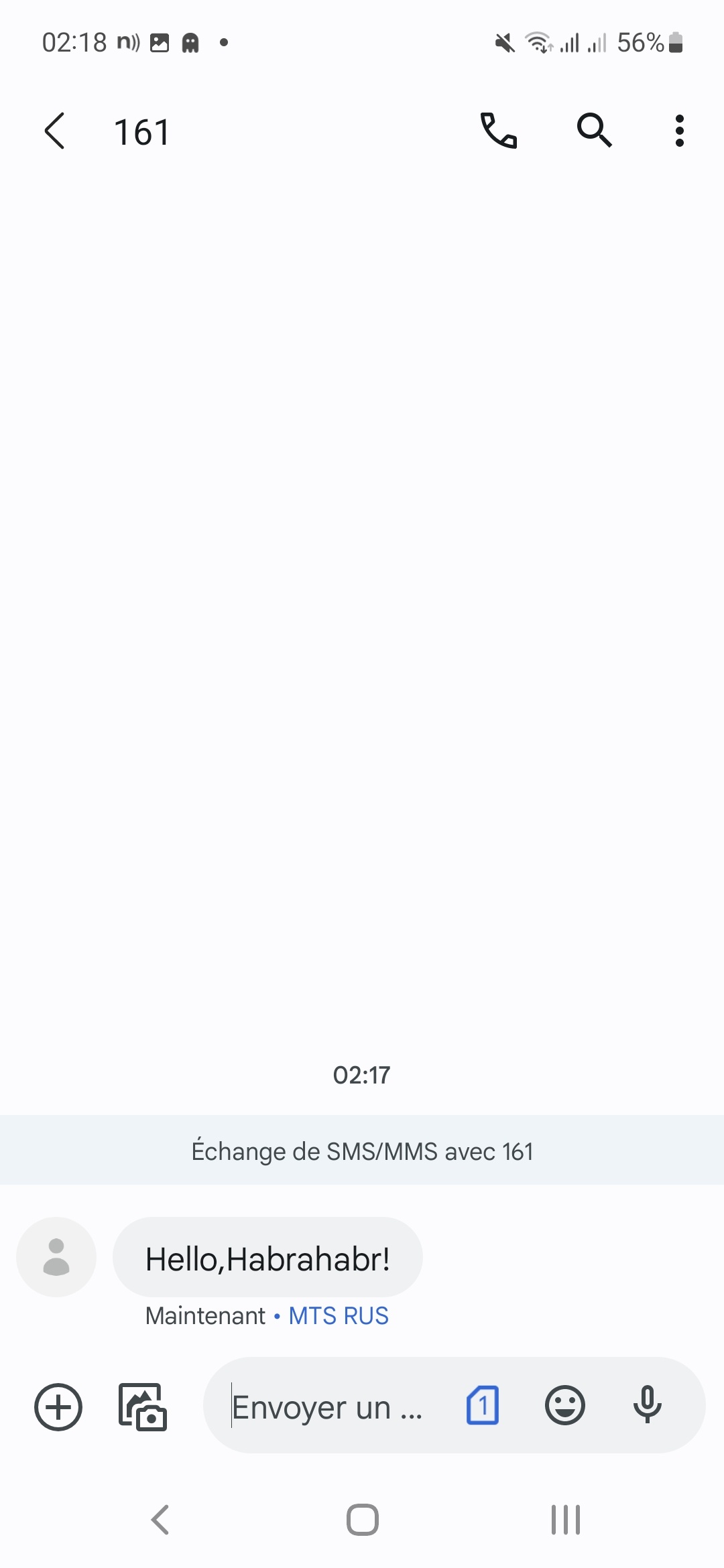This screenshot has height=1568, width=724.
Task: Open the gallery and camera picker
Action: [x=142, y=1407]
